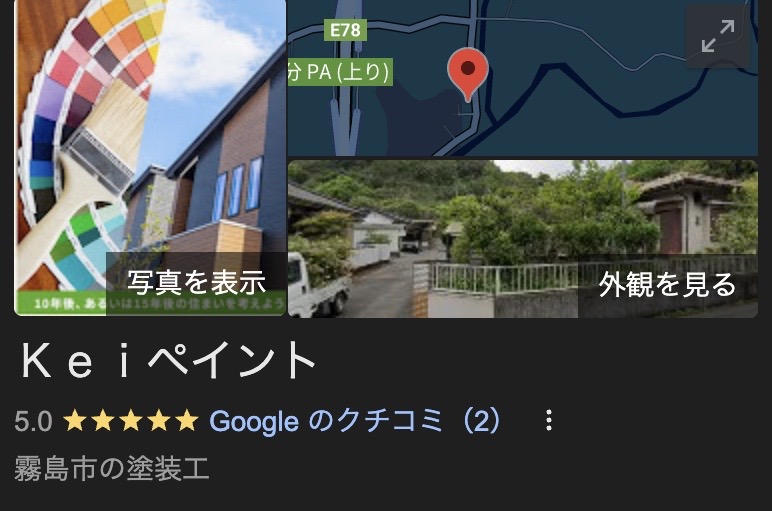Open Google のクチコミ (2) reviews link
This screenshot has height=511, width=772.
pyautogui.click(x=355, y=421)
